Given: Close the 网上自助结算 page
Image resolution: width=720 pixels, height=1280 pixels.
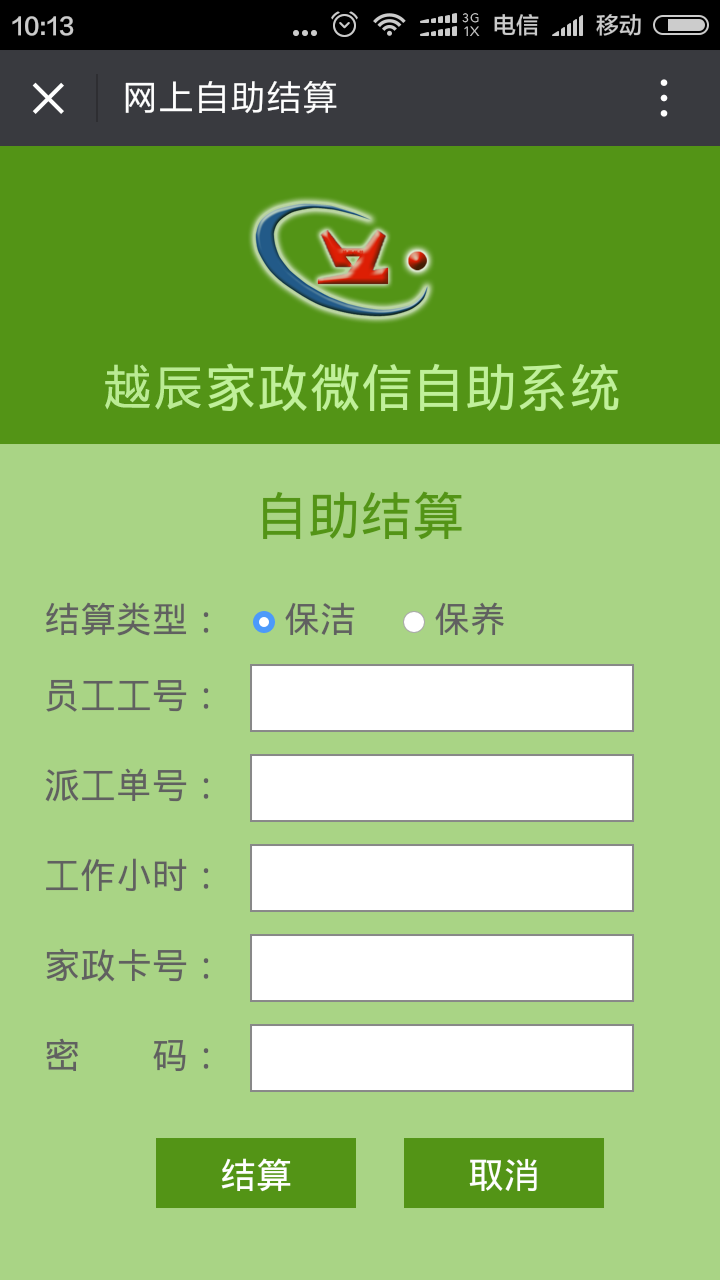Looking at the screenshot, I should pos(48,98).
